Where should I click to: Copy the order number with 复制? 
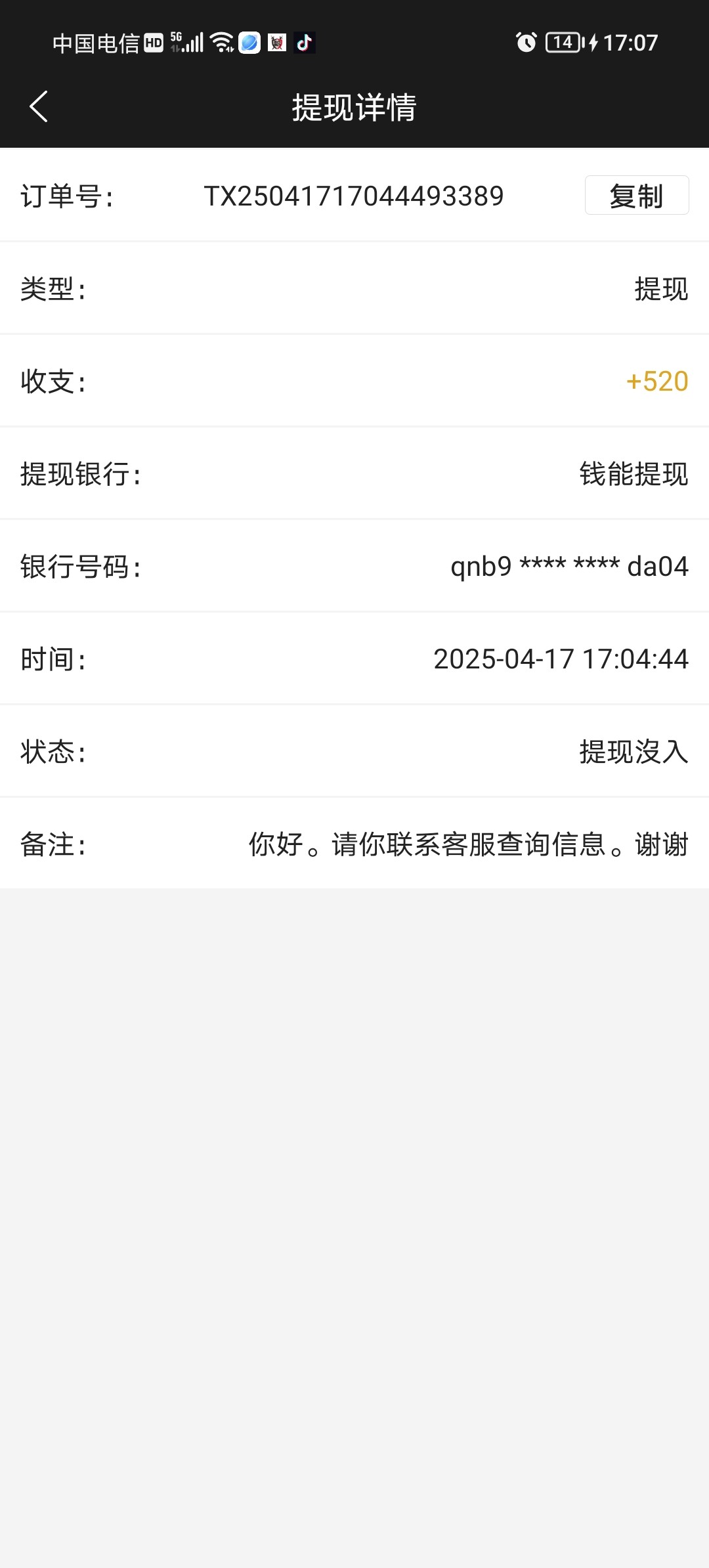636,196
